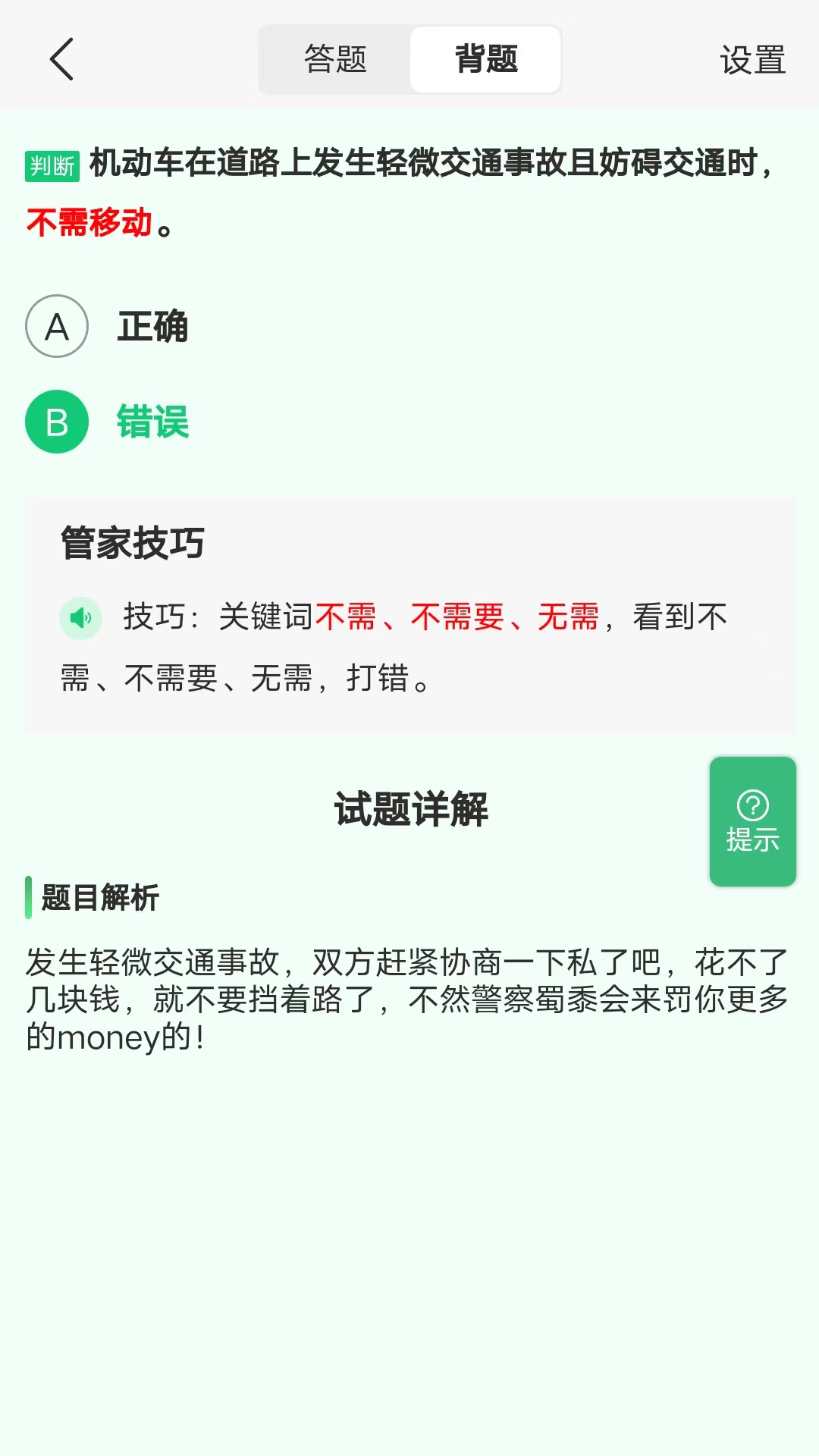Screen dimensions: 819x1456
Task: Choose option B 错误
Action: (108, 422)
